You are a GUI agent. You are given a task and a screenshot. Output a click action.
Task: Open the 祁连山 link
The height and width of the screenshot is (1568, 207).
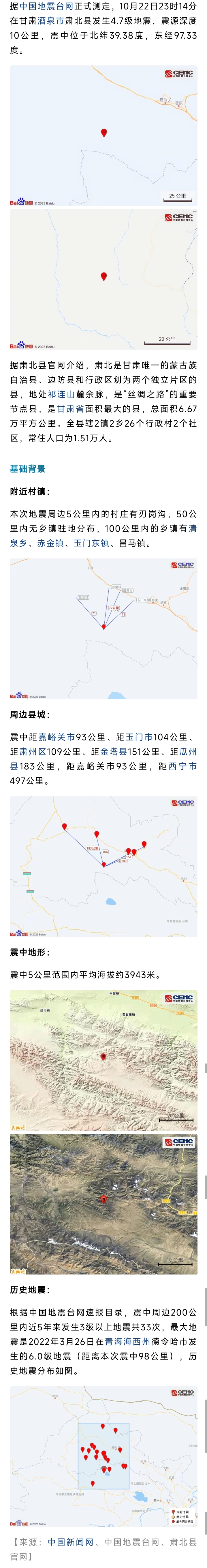tap(61, 394)
